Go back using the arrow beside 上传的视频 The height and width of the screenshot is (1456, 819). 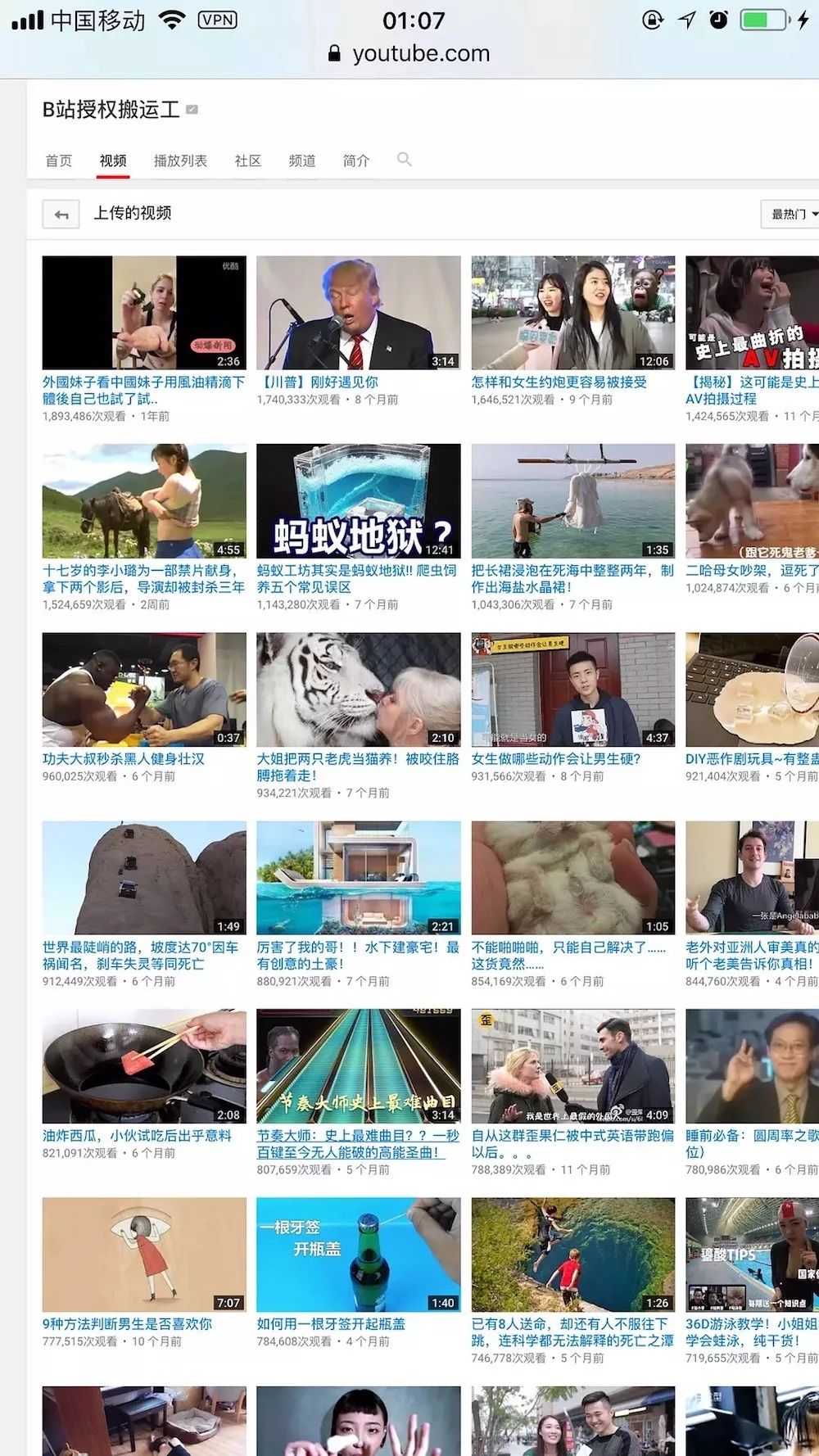61,215
